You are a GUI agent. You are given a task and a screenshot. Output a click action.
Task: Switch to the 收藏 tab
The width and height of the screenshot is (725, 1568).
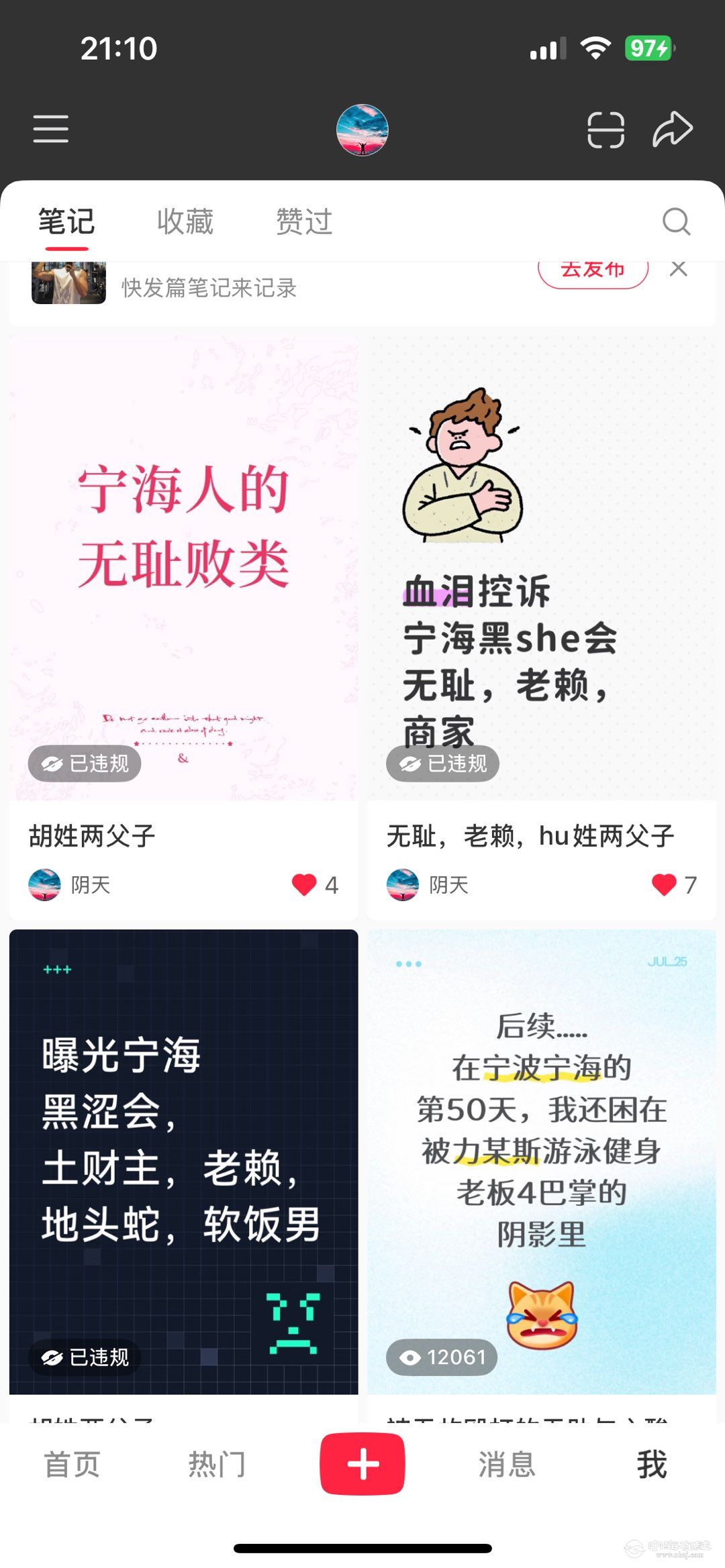[185, 222]
